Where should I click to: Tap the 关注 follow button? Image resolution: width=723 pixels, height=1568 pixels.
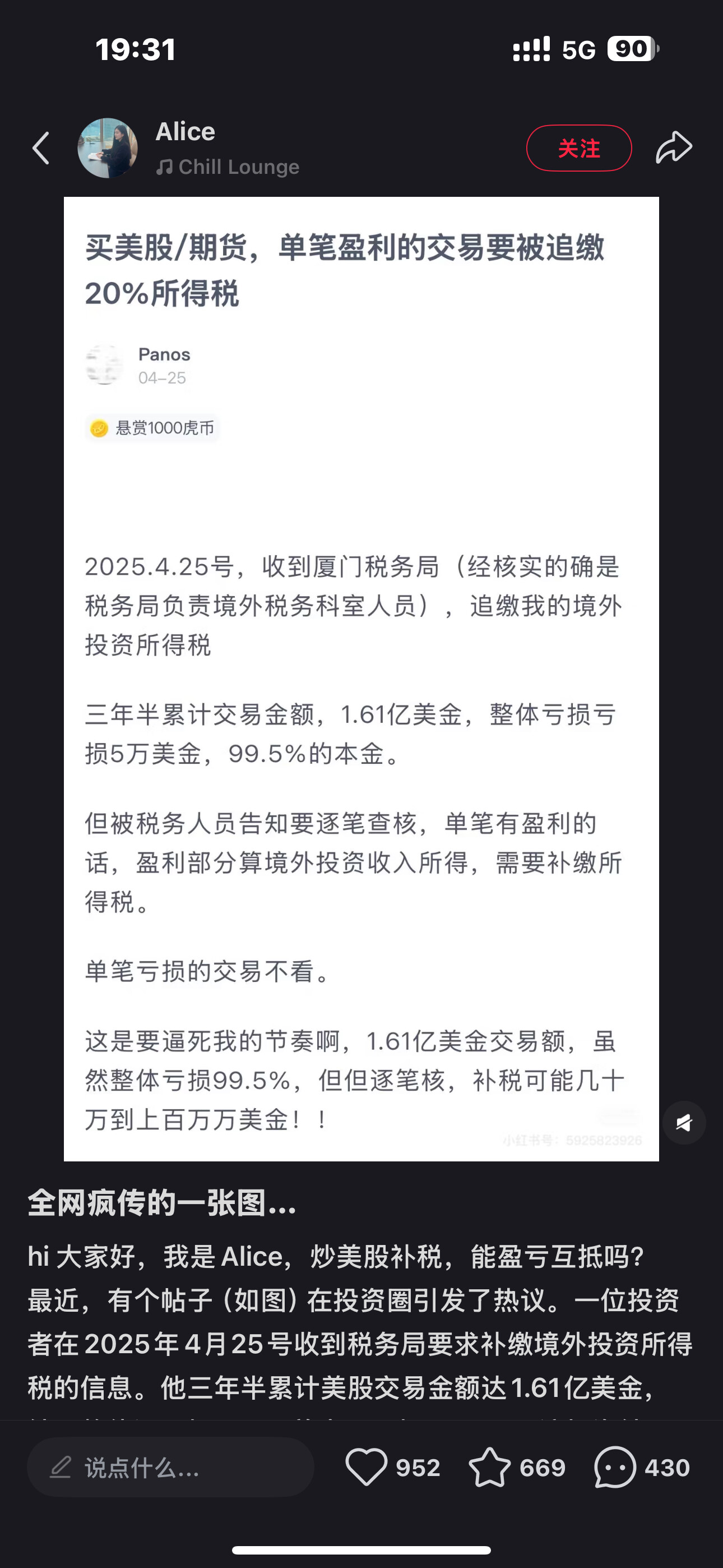point(579,148)
